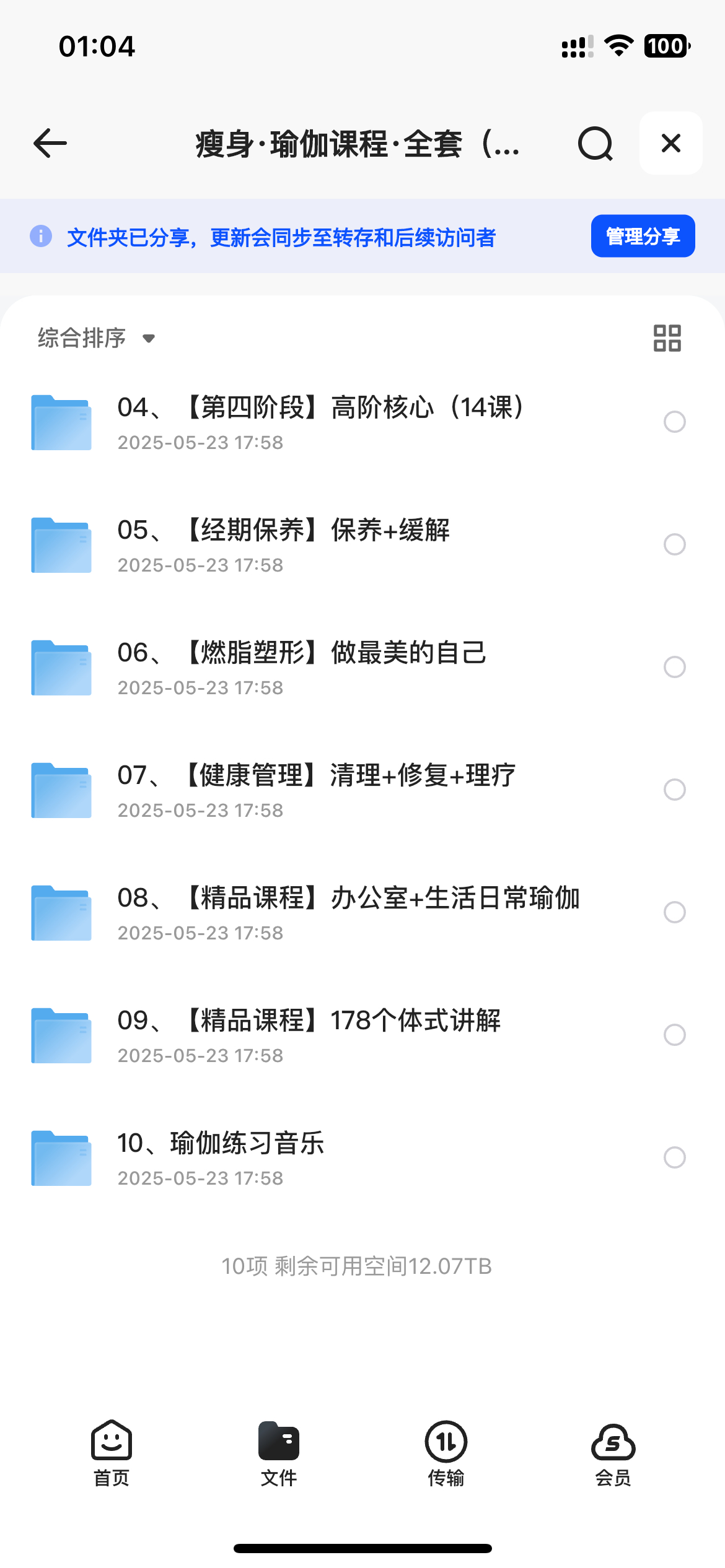Switch to the 首页 tab
The image size is (725, 1568).
tap(112, 1453)
